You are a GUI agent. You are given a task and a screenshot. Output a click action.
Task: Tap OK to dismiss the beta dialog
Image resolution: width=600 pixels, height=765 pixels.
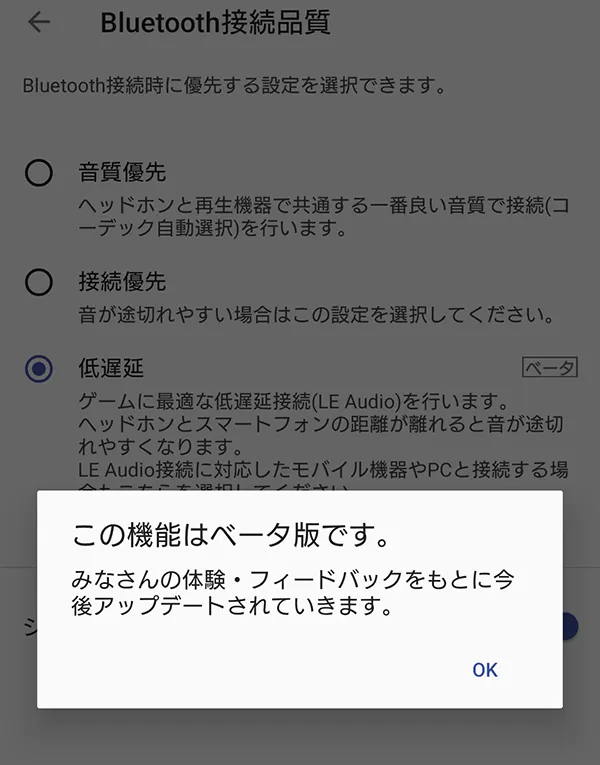click(x=485, y=670)
